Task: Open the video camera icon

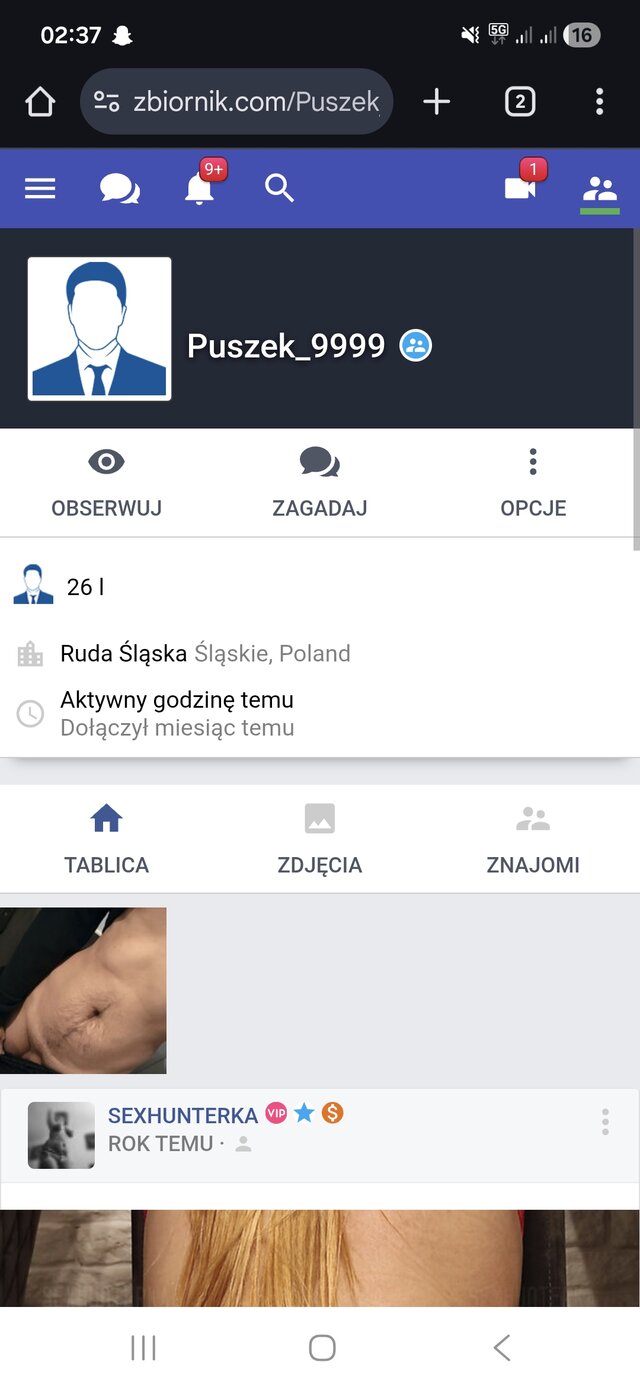Action: pyautogui.click(x=520, y=188)
